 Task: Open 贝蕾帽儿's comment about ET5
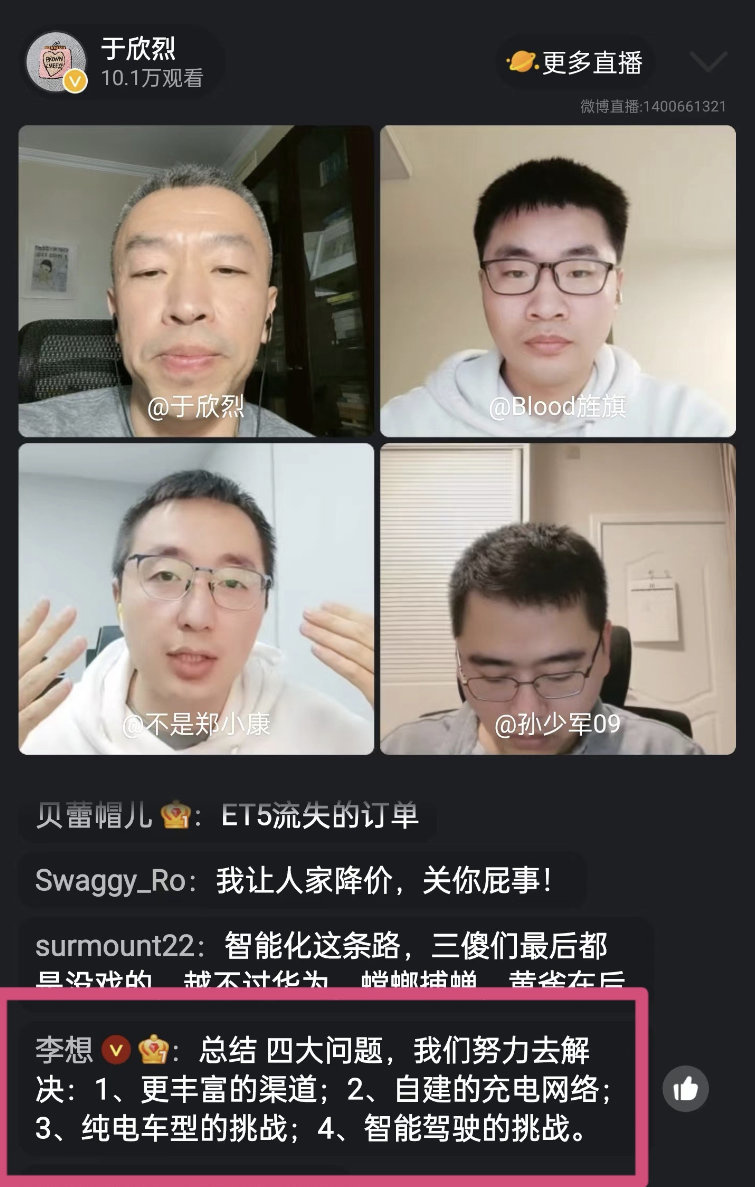[228, 815]
